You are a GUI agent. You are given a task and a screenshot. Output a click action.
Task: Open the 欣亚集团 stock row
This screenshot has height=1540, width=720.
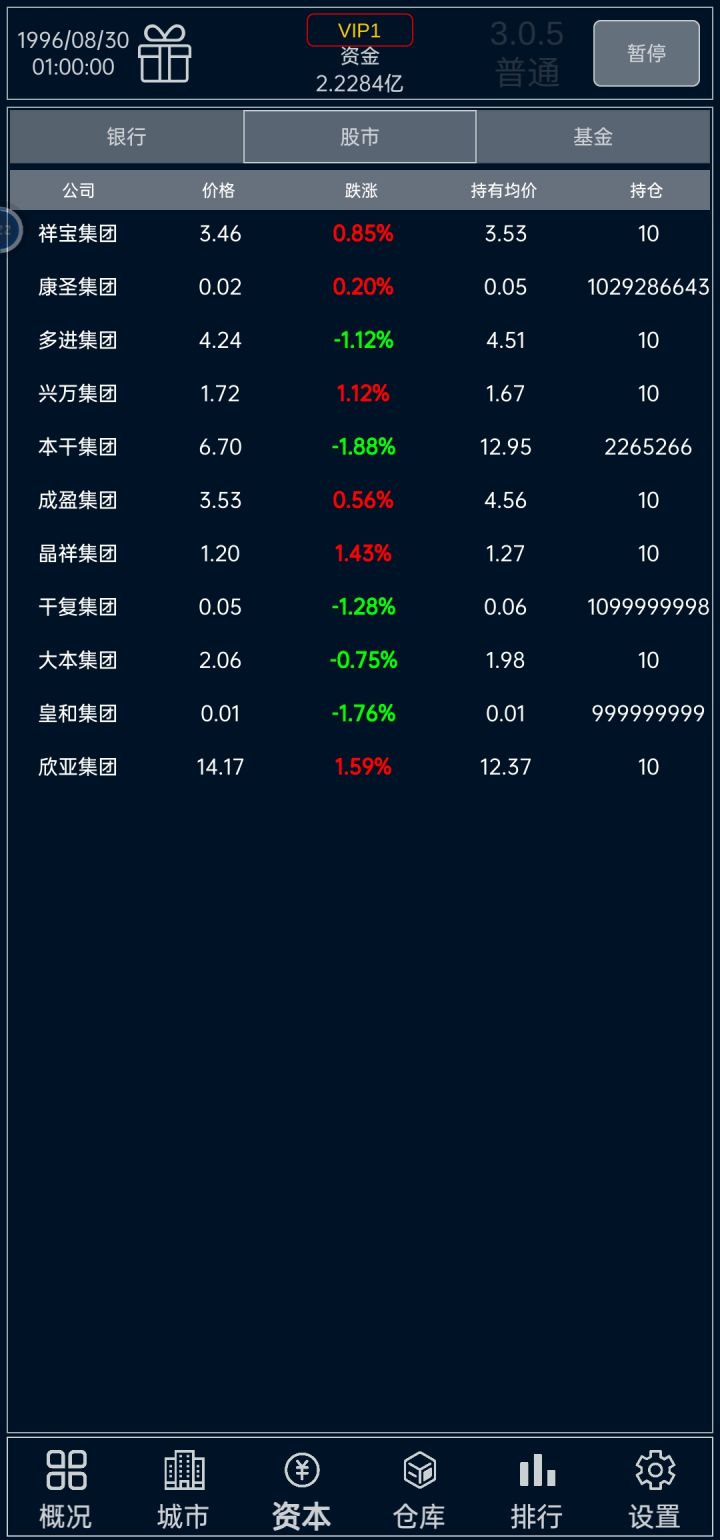click(360, 767)
